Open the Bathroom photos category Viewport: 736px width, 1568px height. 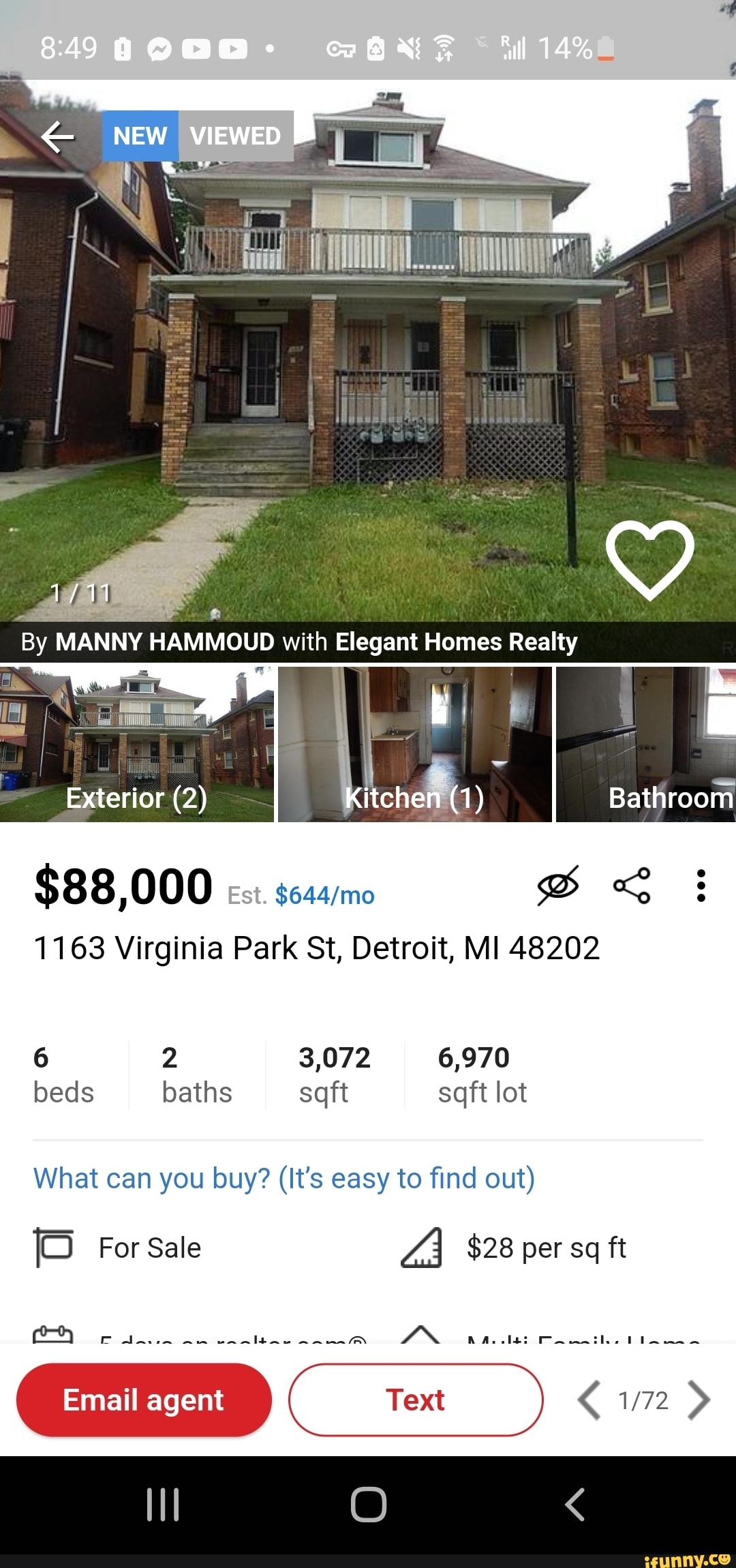pyautogui.click(x=647, y=743)
